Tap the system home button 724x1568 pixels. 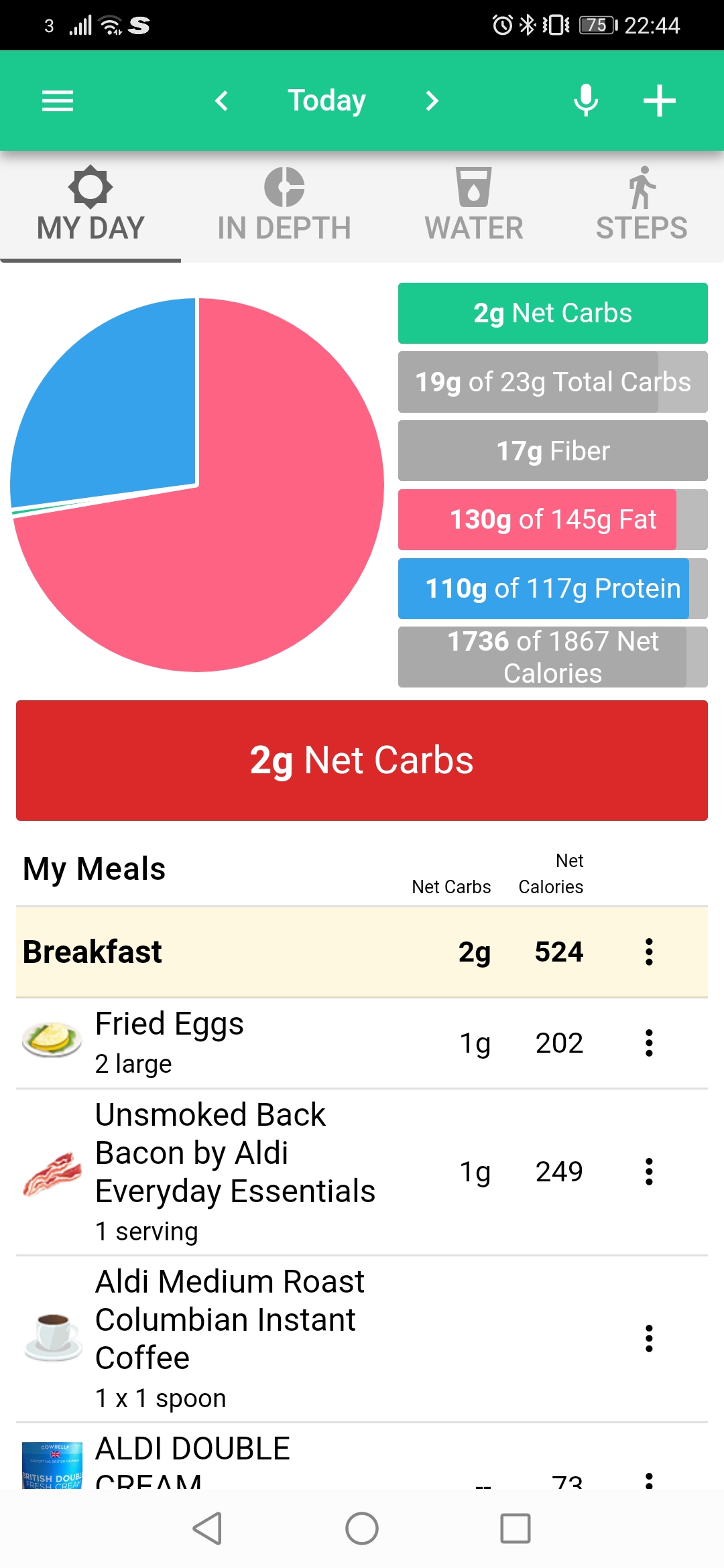[362, 1528]
